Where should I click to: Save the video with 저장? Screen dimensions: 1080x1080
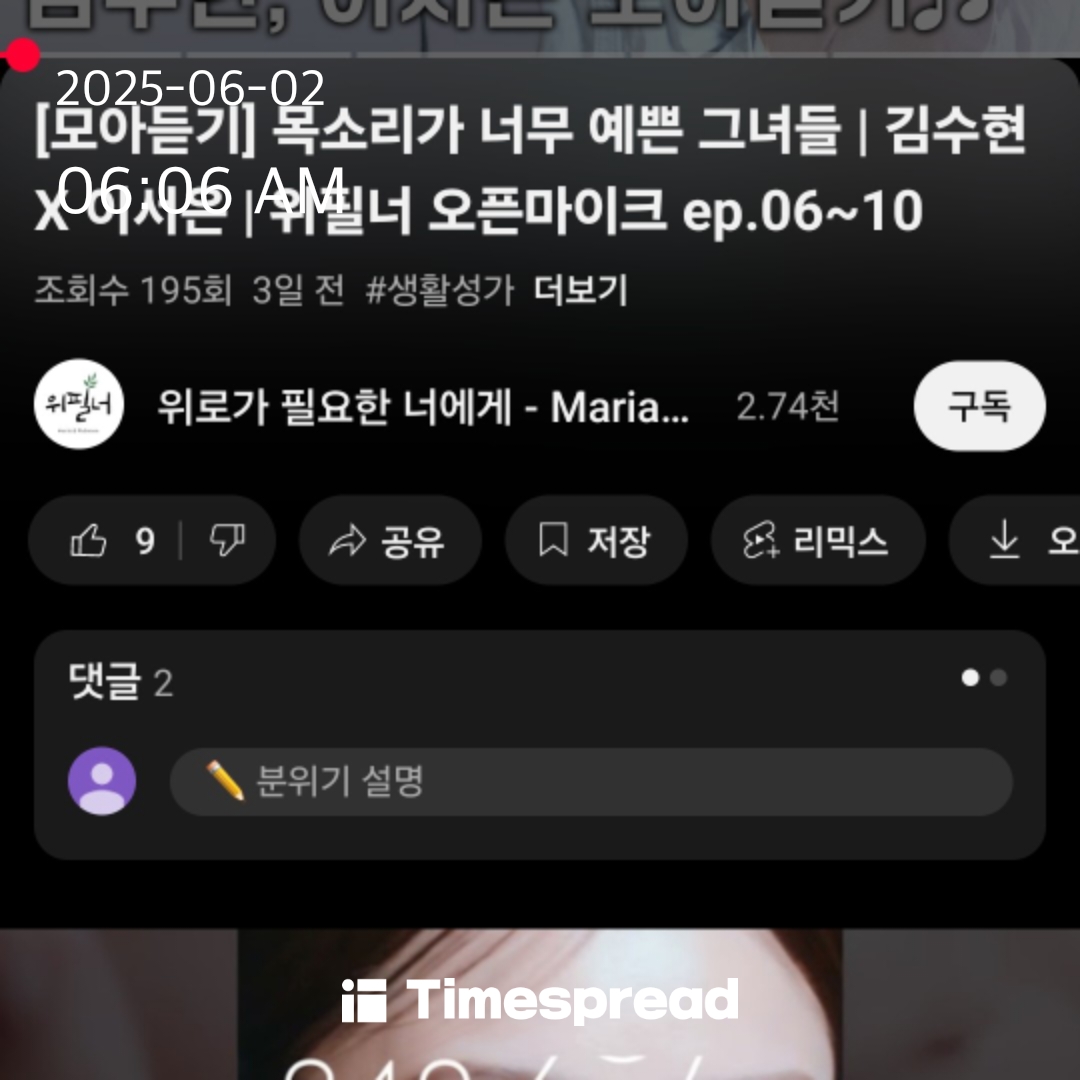[596, 541]
